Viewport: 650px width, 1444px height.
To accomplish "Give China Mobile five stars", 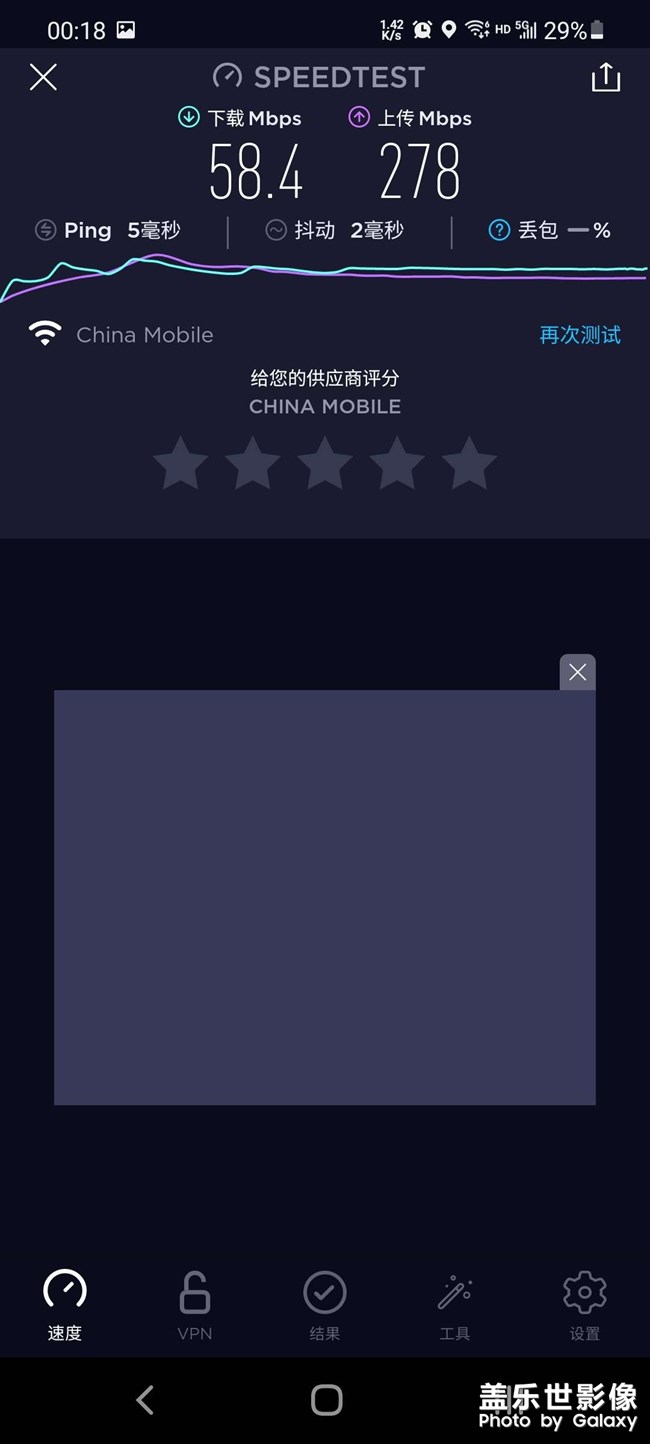I will 469,464.
